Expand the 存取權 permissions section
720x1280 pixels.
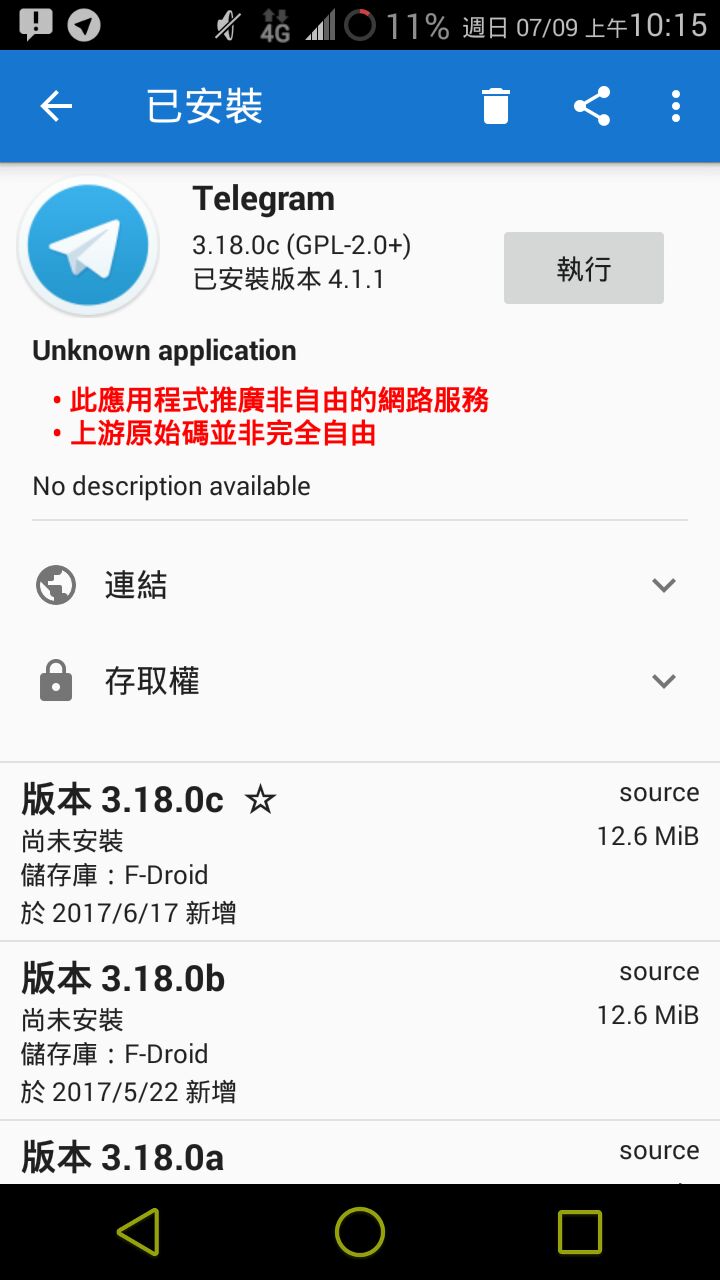coord(360,681)
